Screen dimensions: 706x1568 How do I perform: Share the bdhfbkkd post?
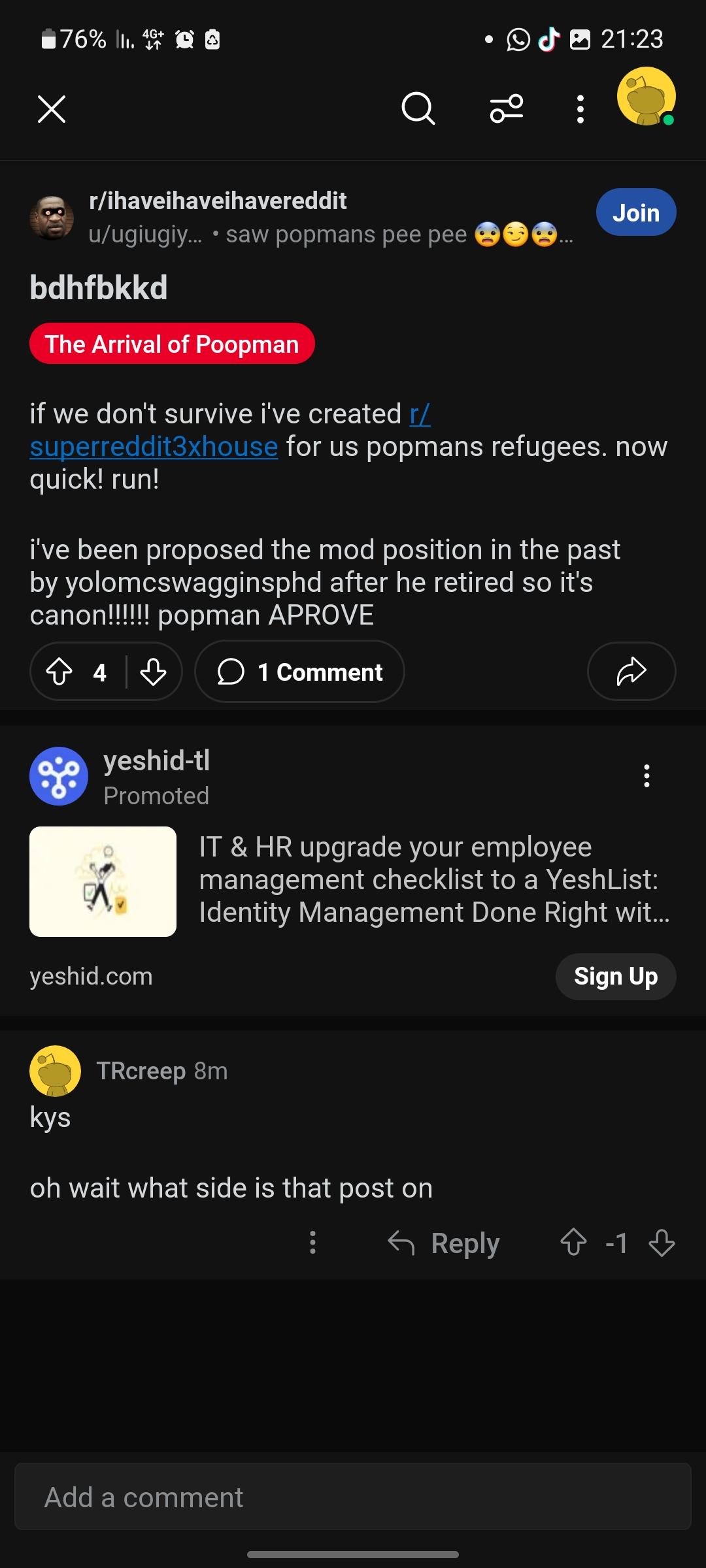(x=631, y=672)
